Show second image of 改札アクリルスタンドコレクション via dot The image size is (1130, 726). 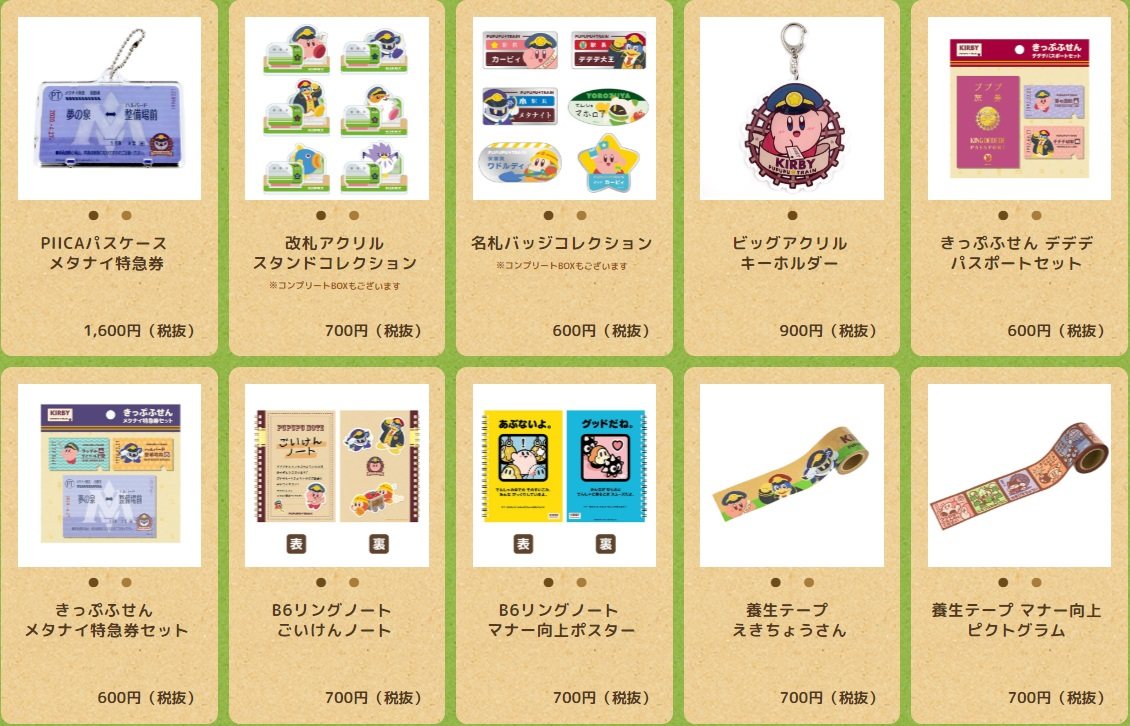pos(354,215)
